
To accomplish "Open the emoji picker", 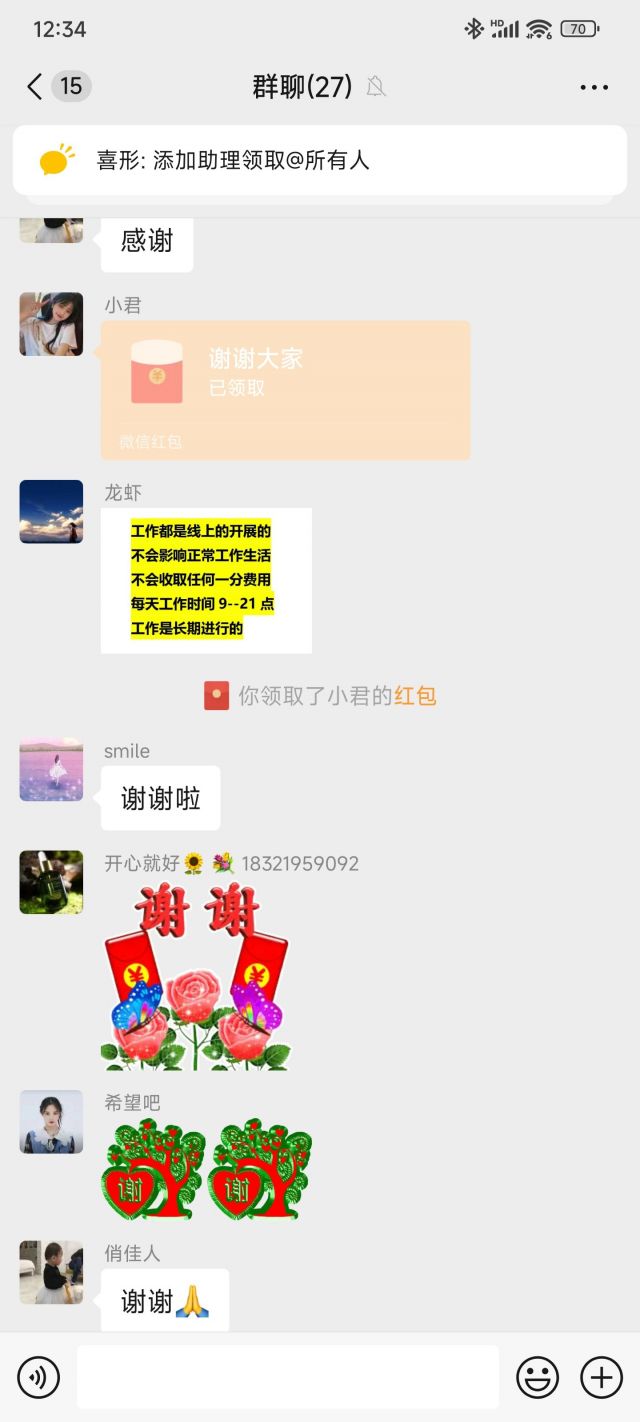I will coord(537,1377).
